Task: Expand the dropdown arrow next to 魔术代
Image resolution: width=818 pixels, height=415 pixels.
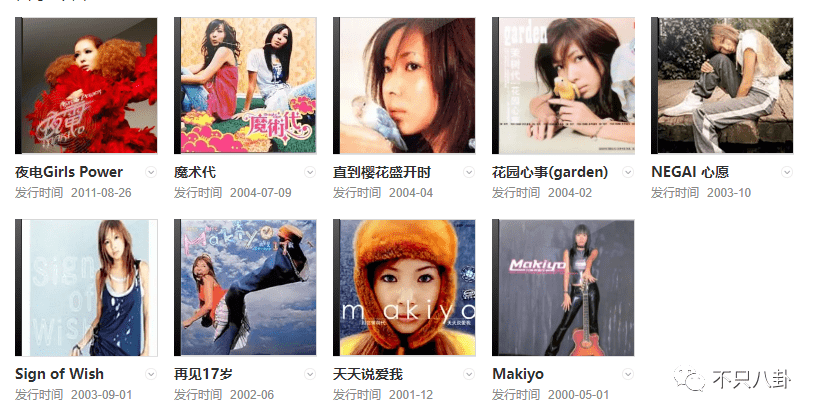Action: click(x=310, y=172)
